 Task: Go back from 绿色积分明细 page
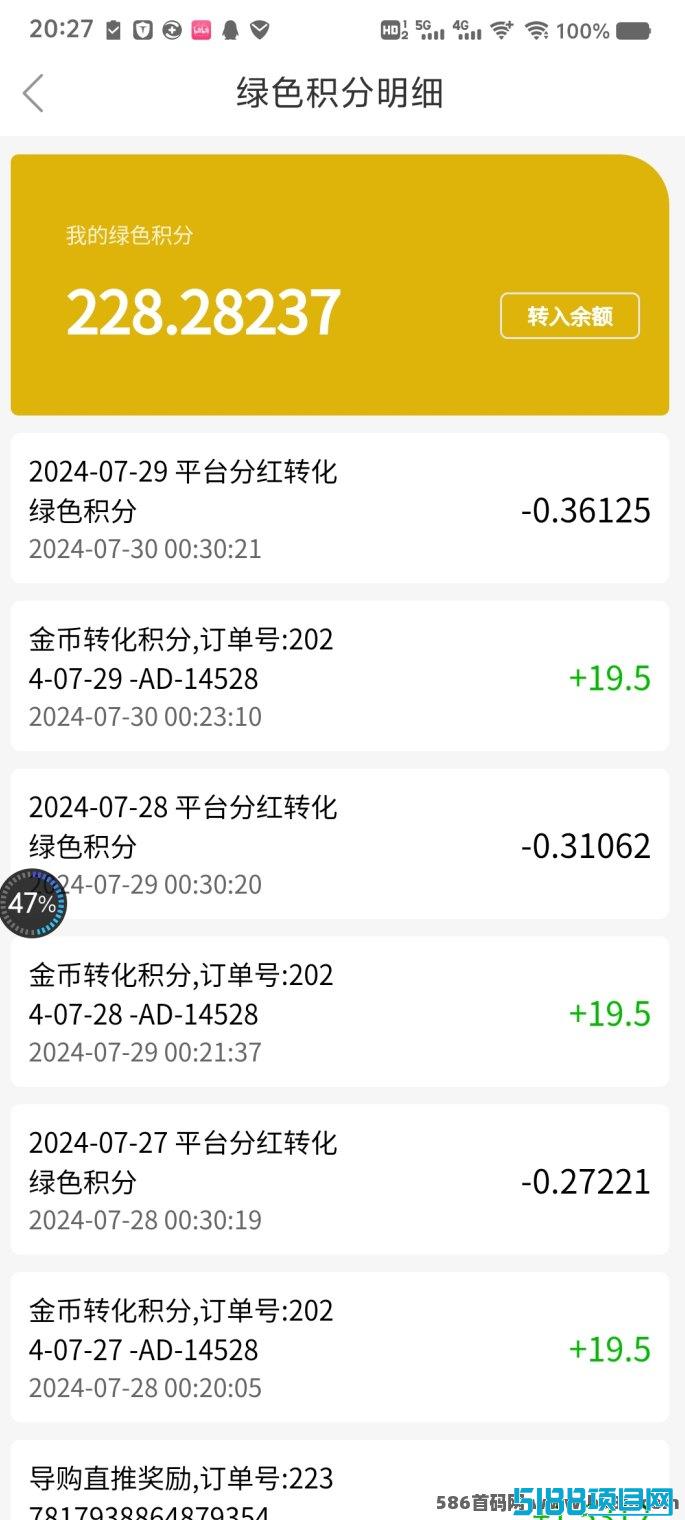click(x=33, y=93)
